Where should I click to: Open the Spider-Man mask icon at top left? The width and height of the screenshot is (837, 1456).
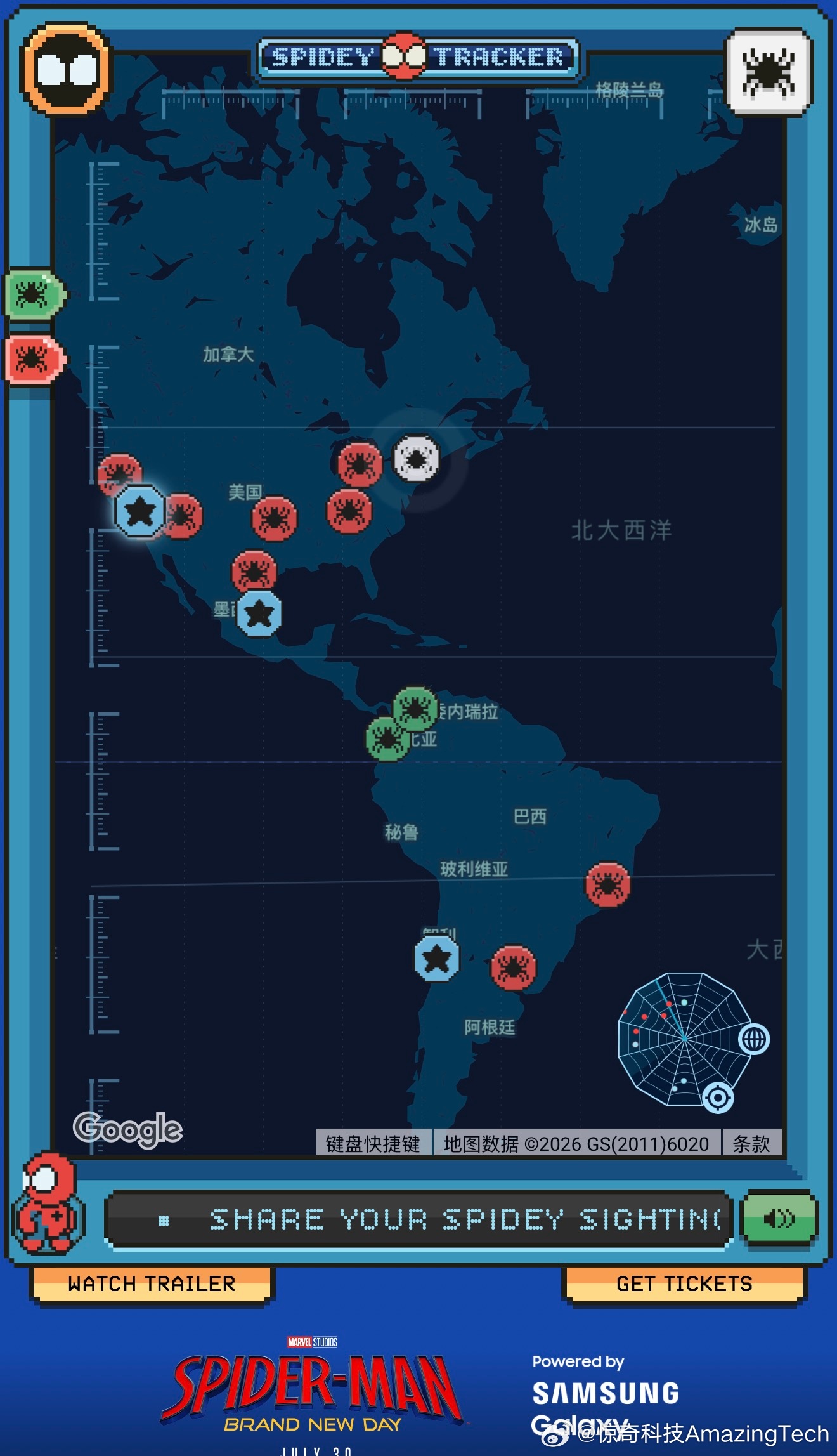[x=66, y=69]
